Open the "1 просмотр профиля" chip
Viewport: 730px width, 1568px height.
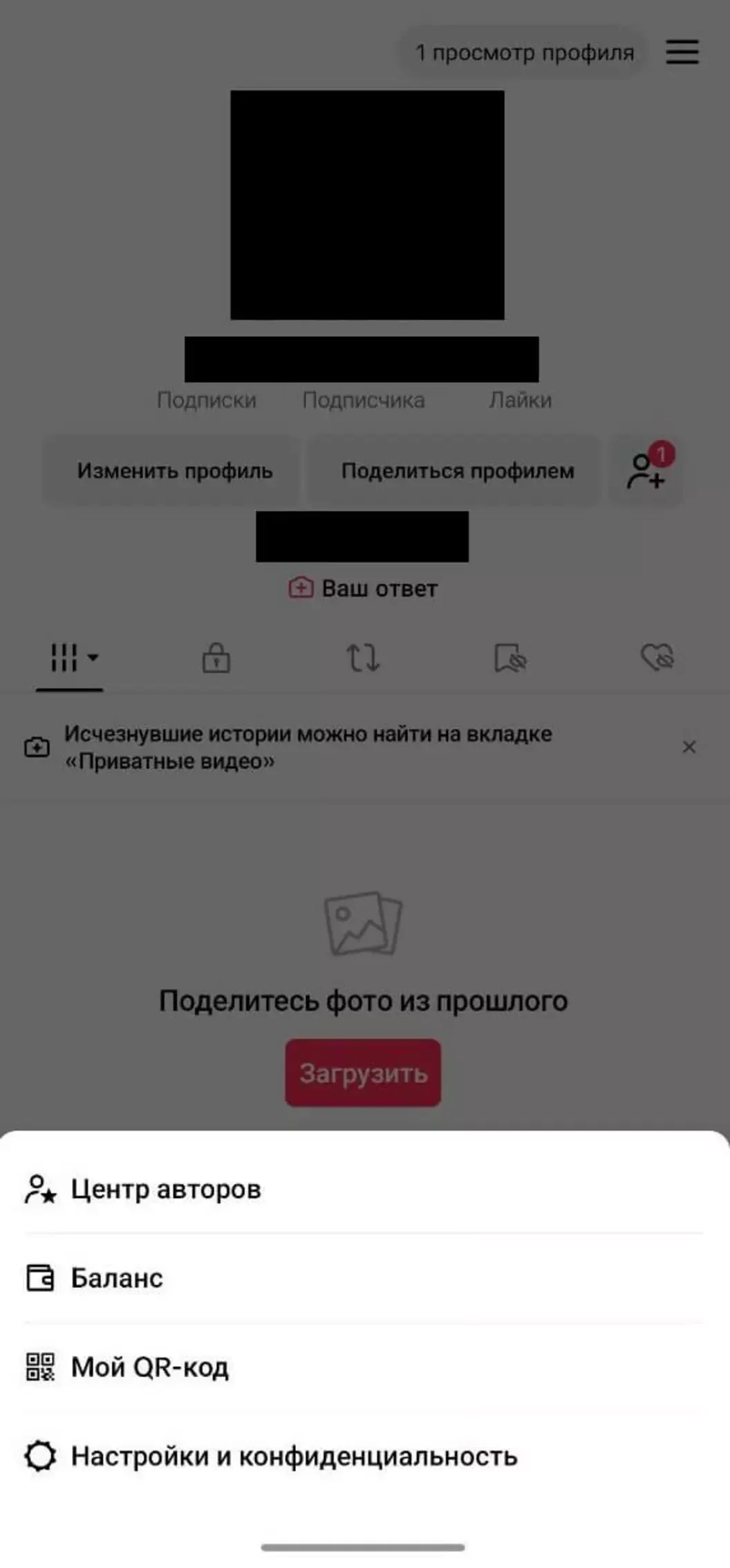(x=523, y=53)
